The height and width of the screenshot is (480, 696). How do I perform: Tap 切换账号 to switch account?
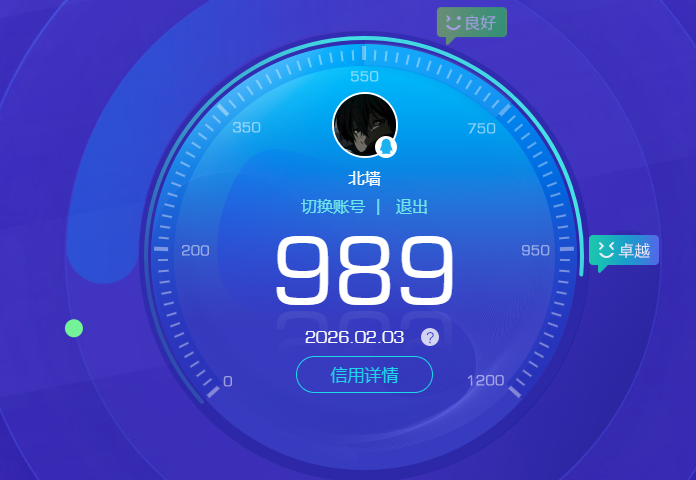[x=333, y=207]
